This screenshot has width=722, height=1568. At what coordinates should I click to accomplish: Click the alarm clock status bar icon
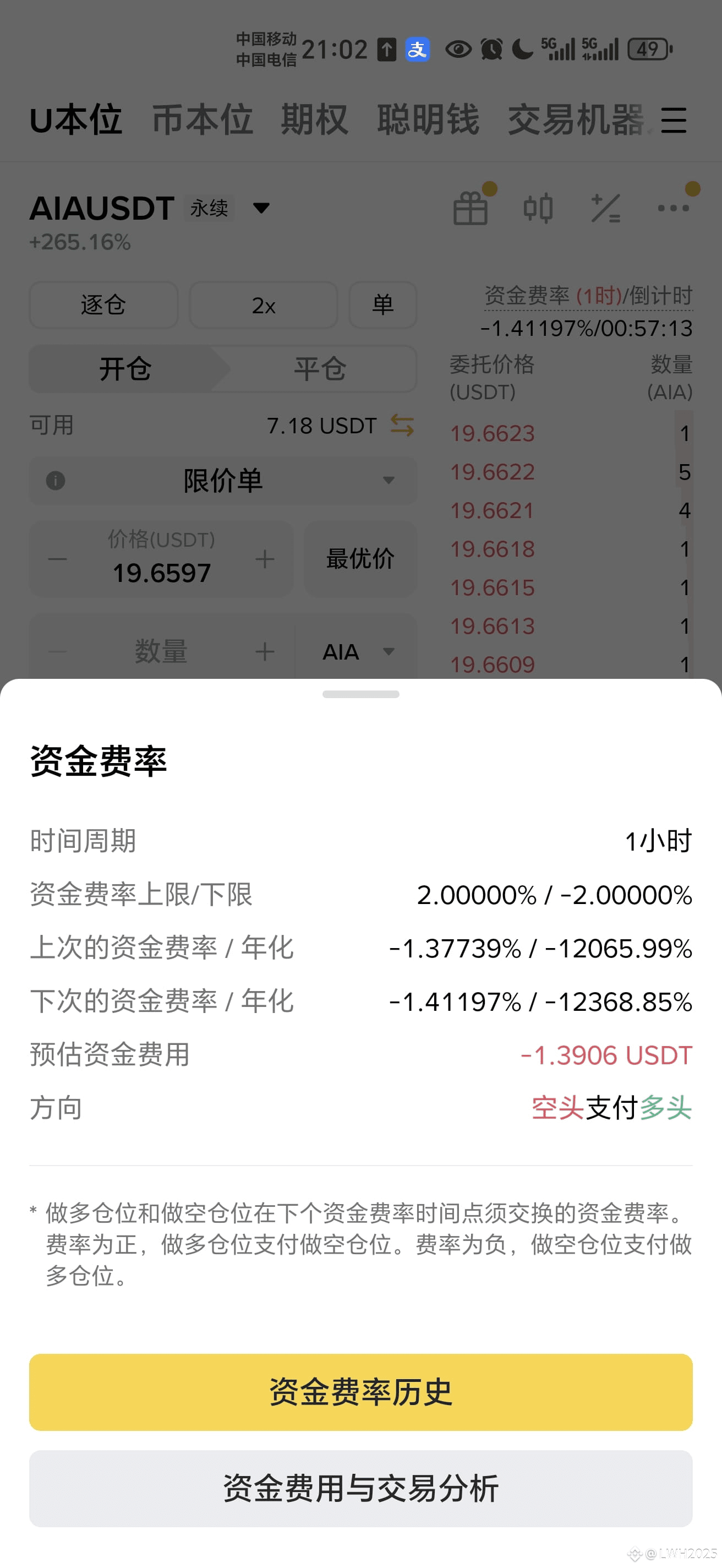[490, 50]
